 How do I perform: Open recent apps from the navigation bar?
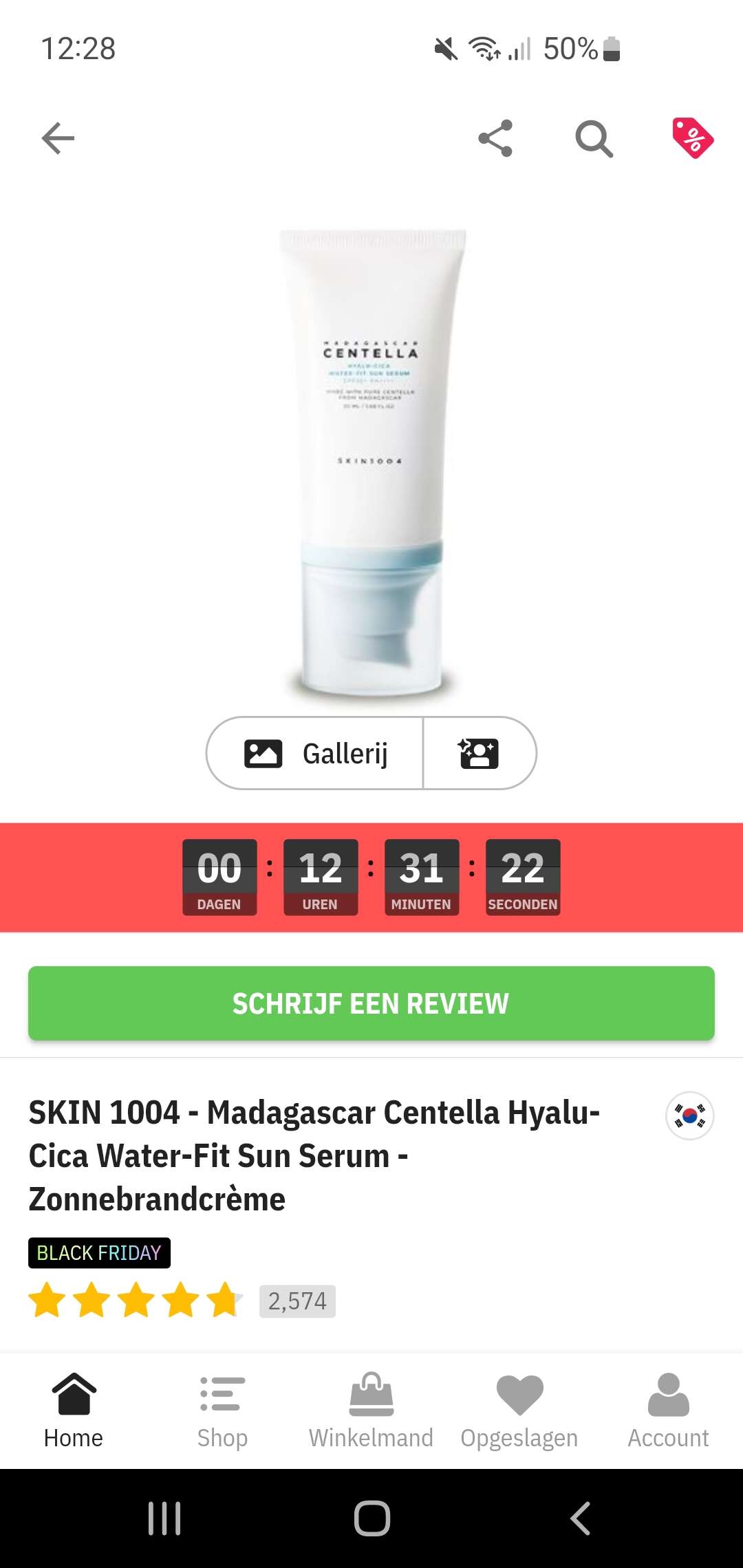(x=164, y=1518)
